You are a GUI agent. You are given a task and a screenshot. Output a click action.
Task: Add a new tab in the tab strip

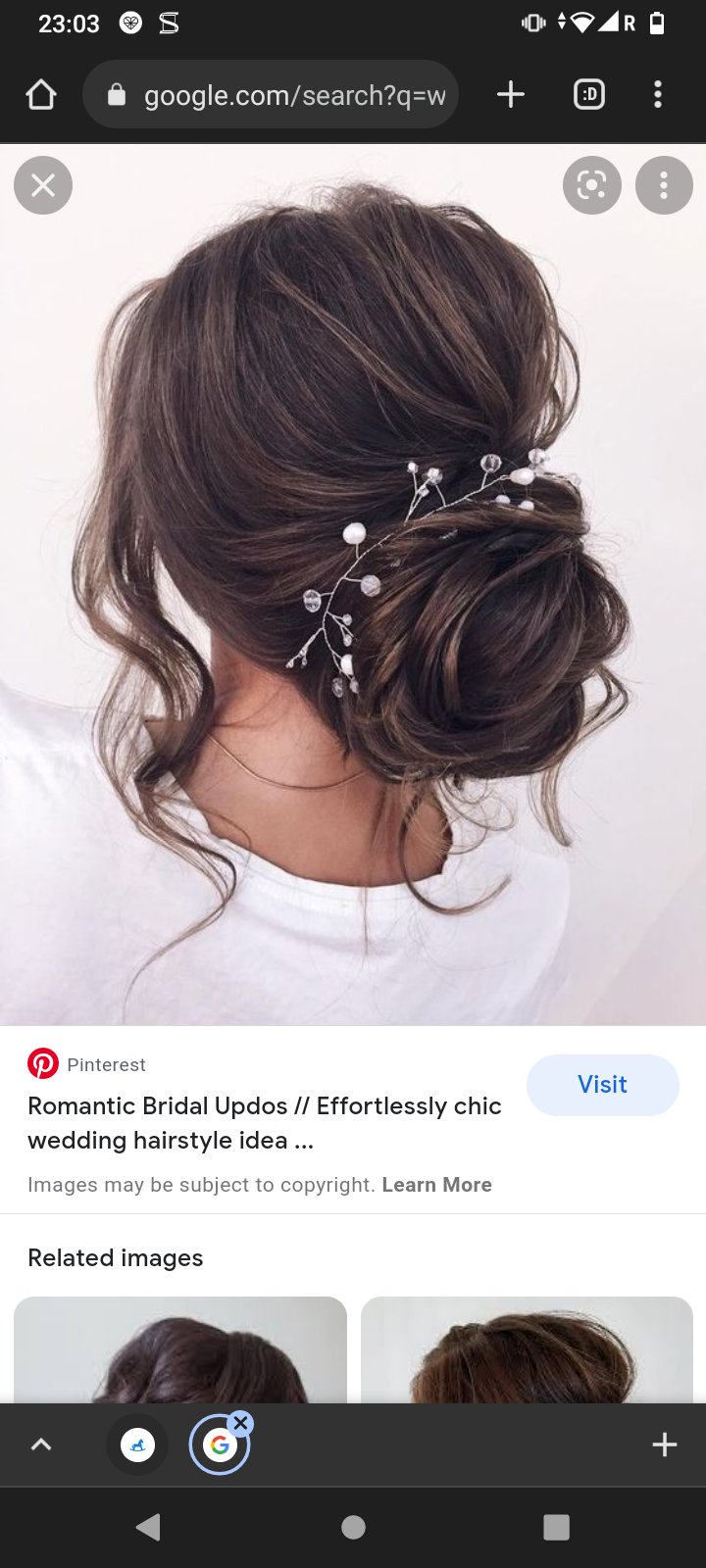pos(664,1445)
